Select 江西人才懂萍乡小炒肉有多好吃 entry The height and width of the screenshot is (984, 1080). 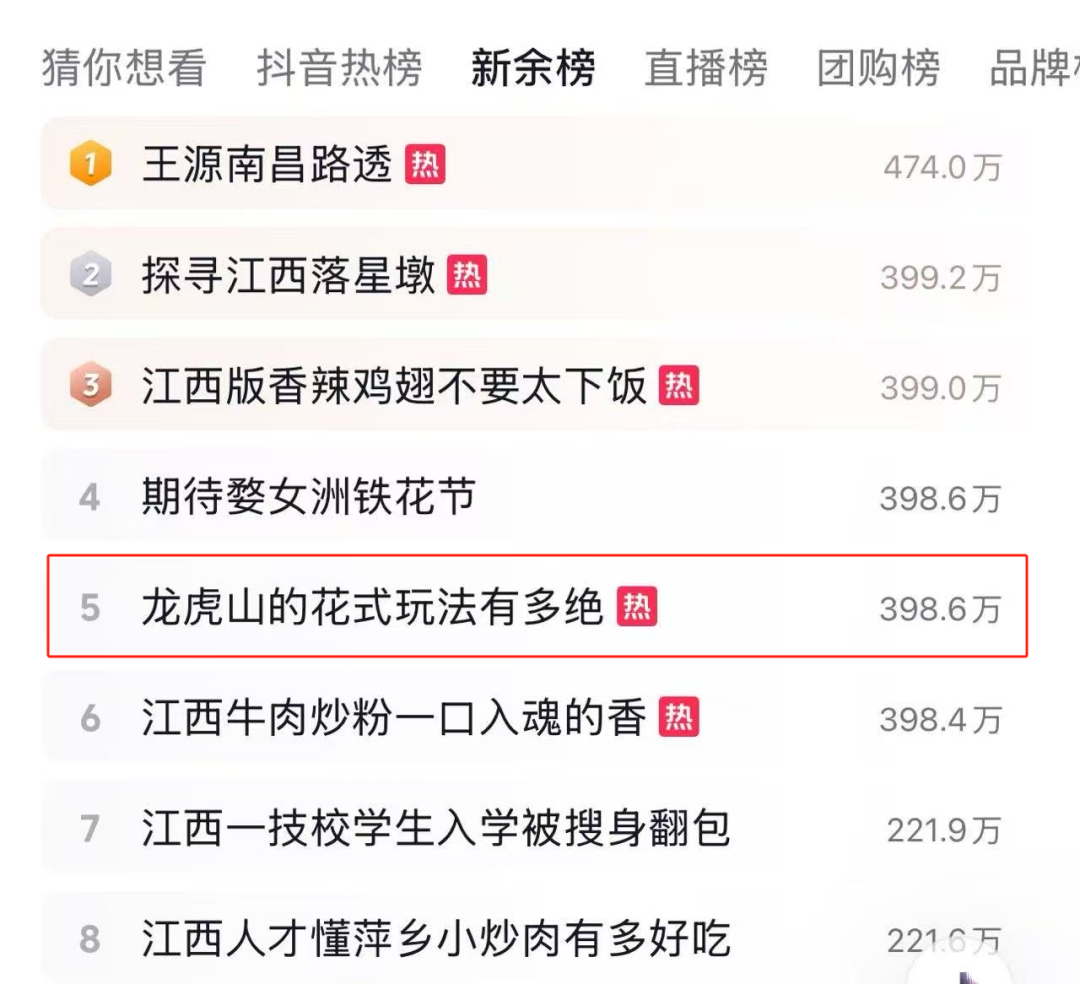click(436, 938)
